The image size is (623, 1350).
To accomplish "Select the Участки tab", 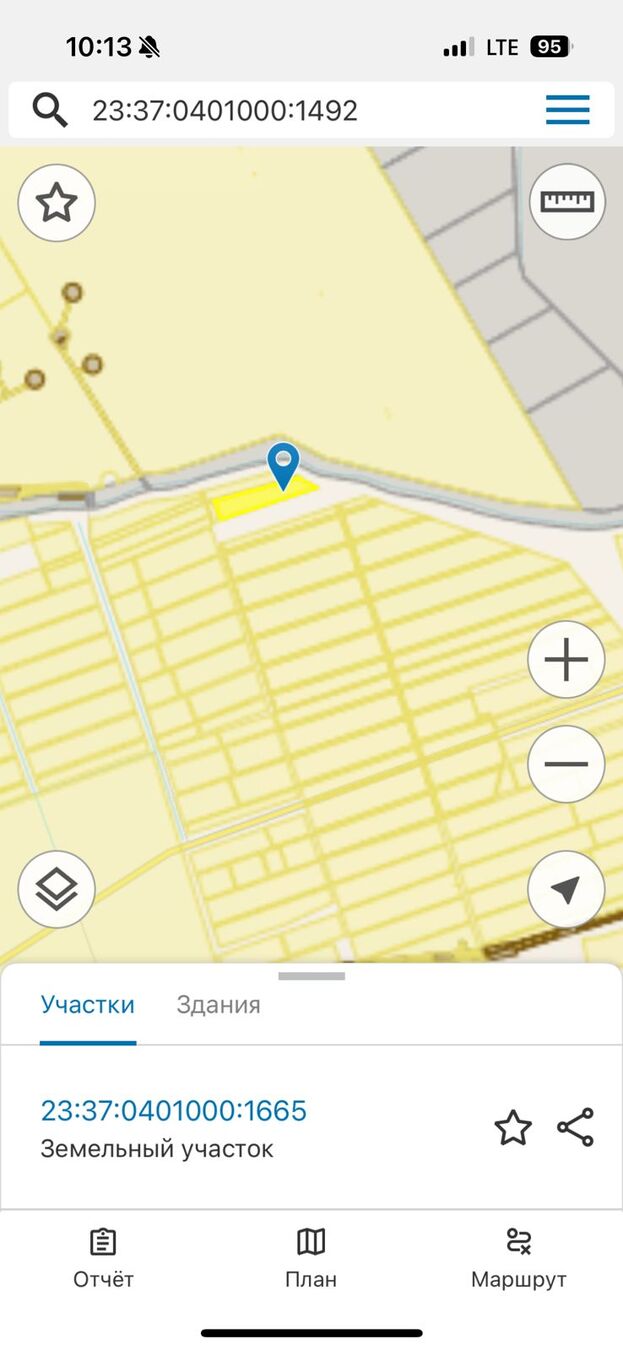I will (x=87, y=1005).
